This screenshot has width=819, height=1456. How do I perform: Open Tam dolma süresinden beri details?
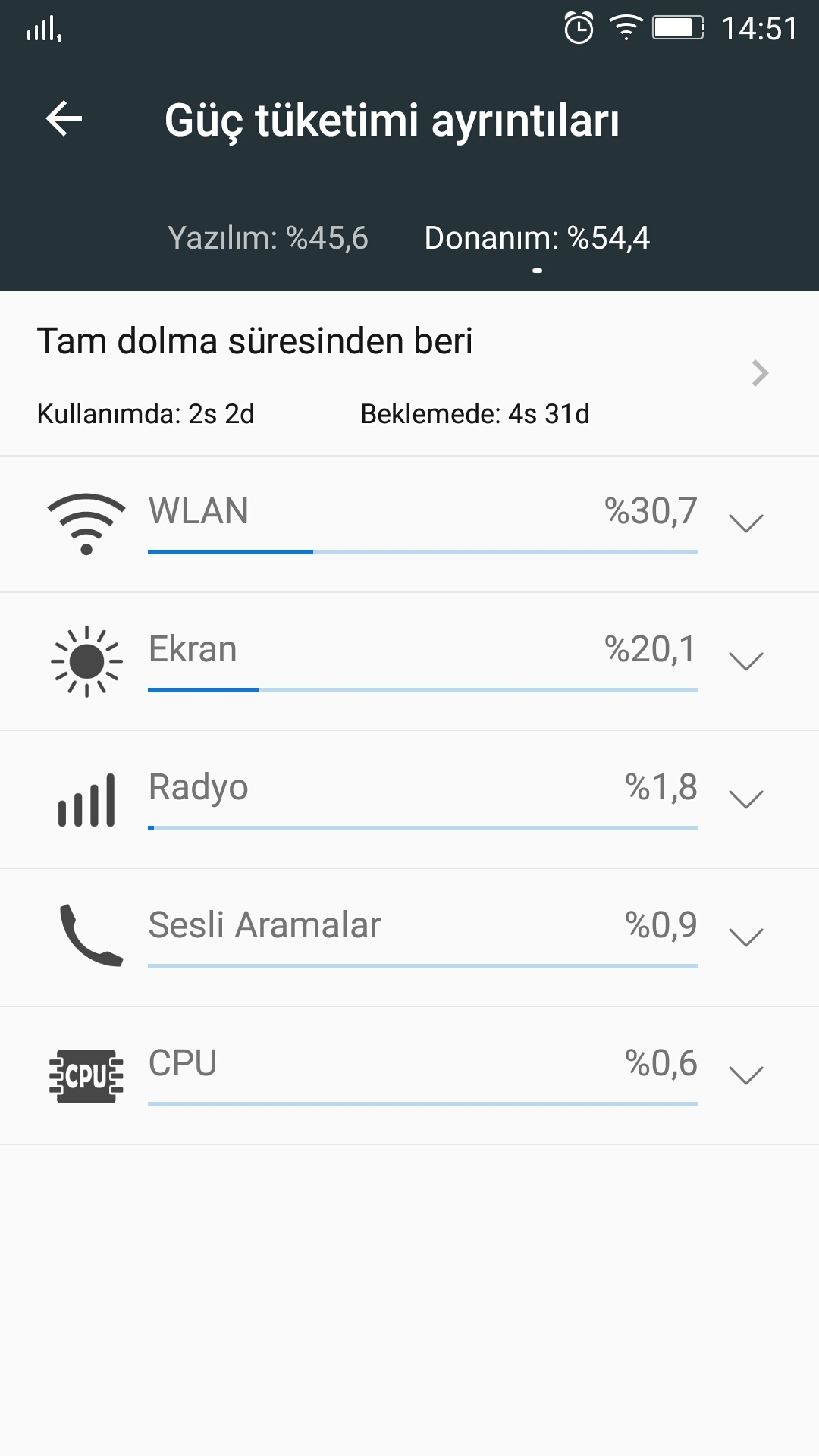pyautogui.click(x=409, y=374)
